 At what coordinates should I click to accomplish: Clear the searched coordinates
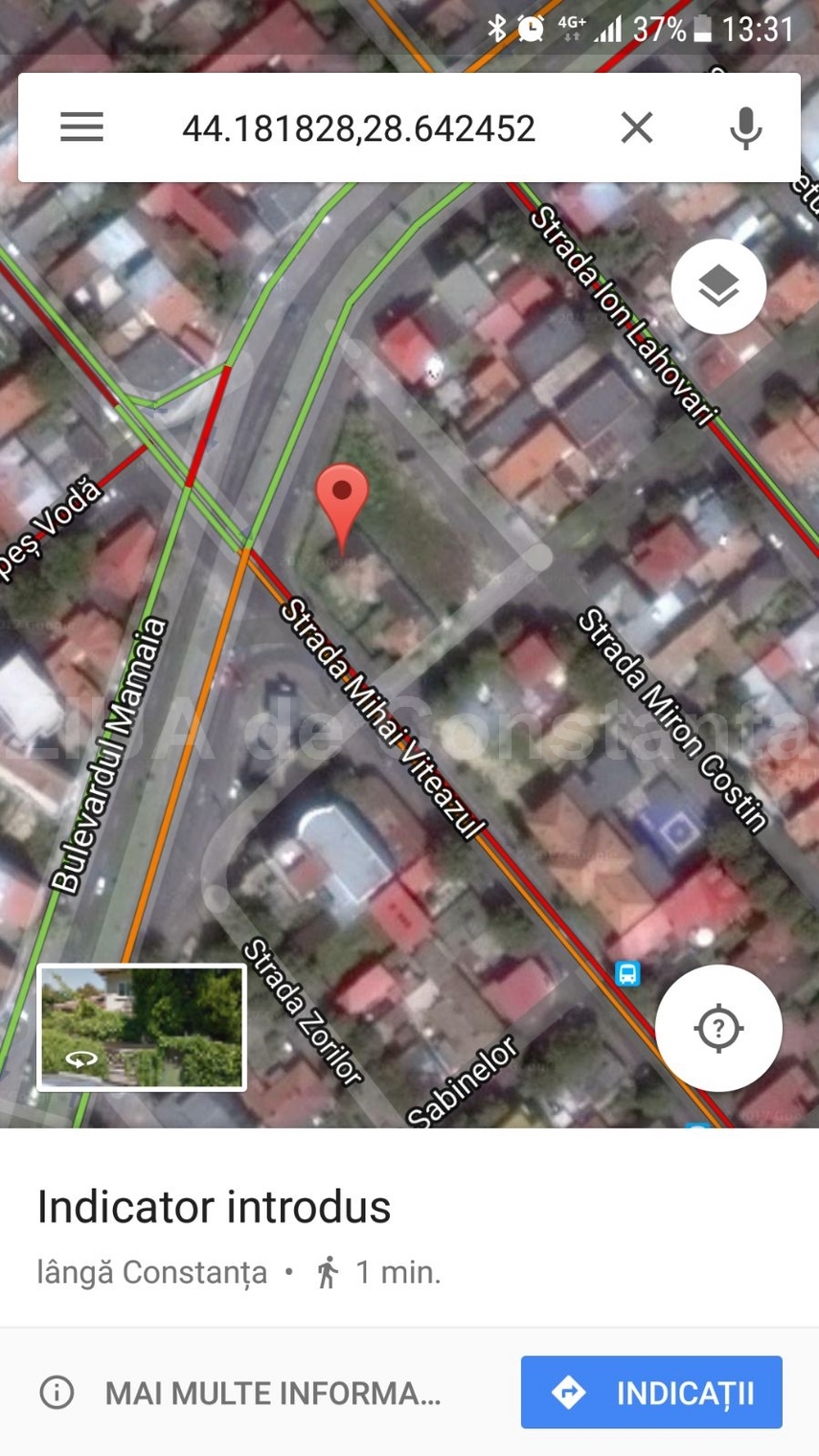[636, 127]
